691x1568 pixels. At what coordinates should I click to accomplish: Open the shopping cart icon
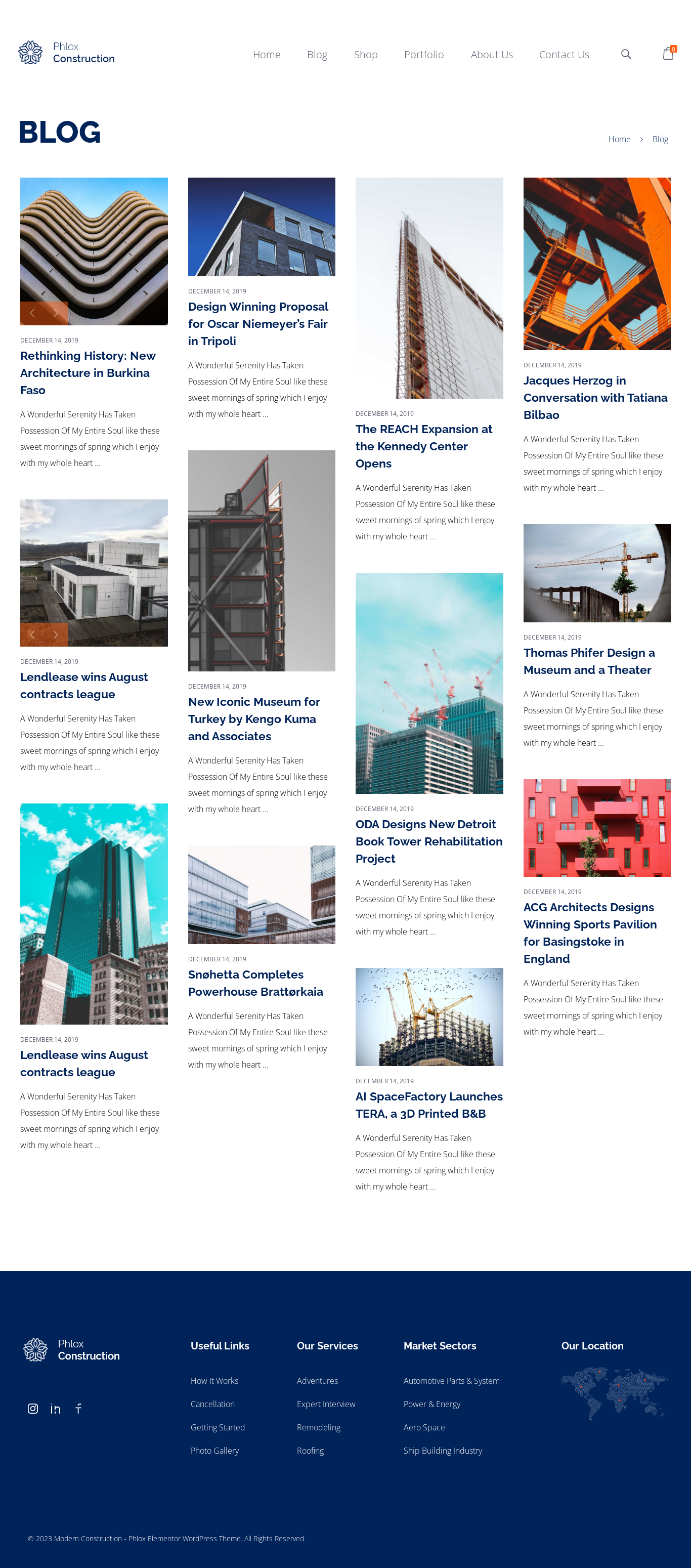click(x=668, y=54)
